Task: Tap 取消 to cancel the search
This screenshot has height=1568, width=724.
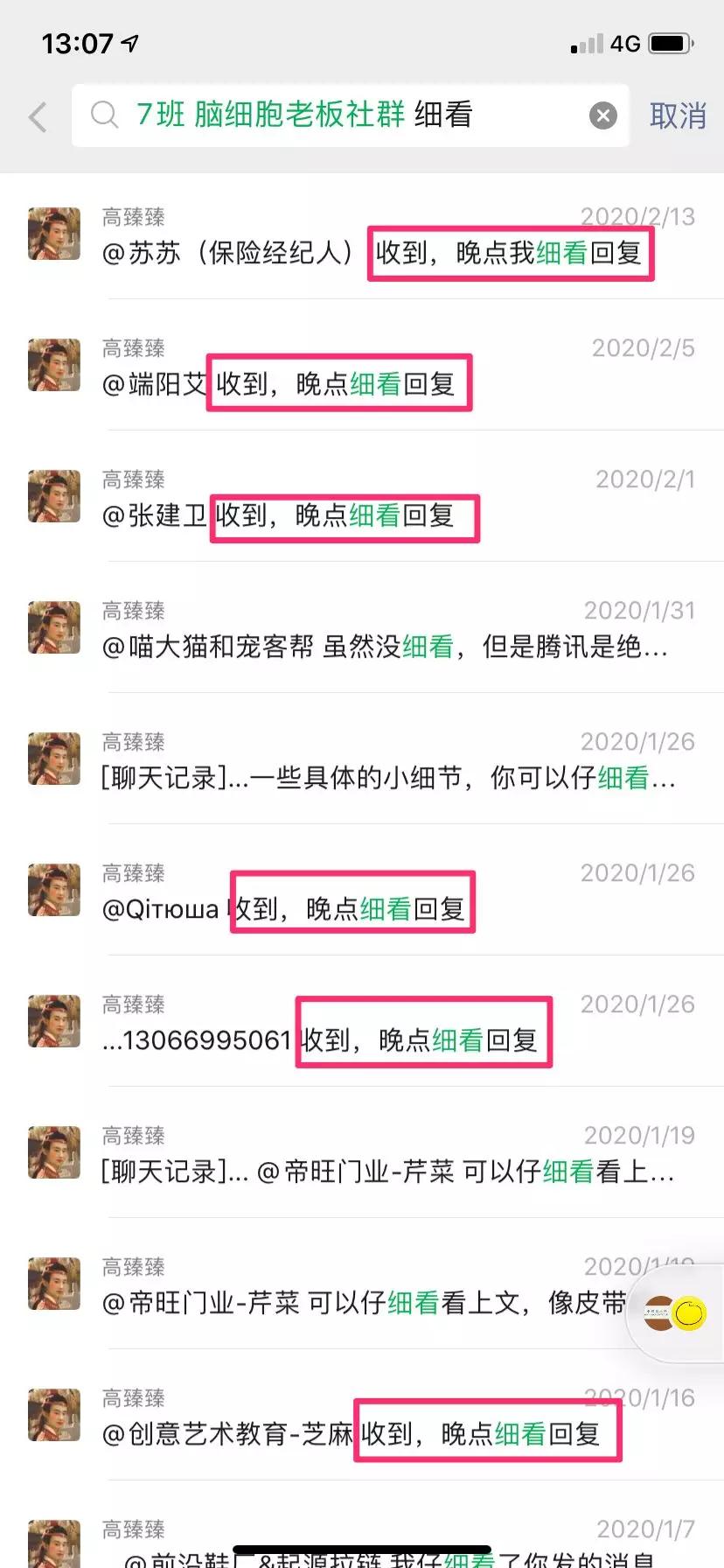Action: pyautogui.click(x=677, y=115)
